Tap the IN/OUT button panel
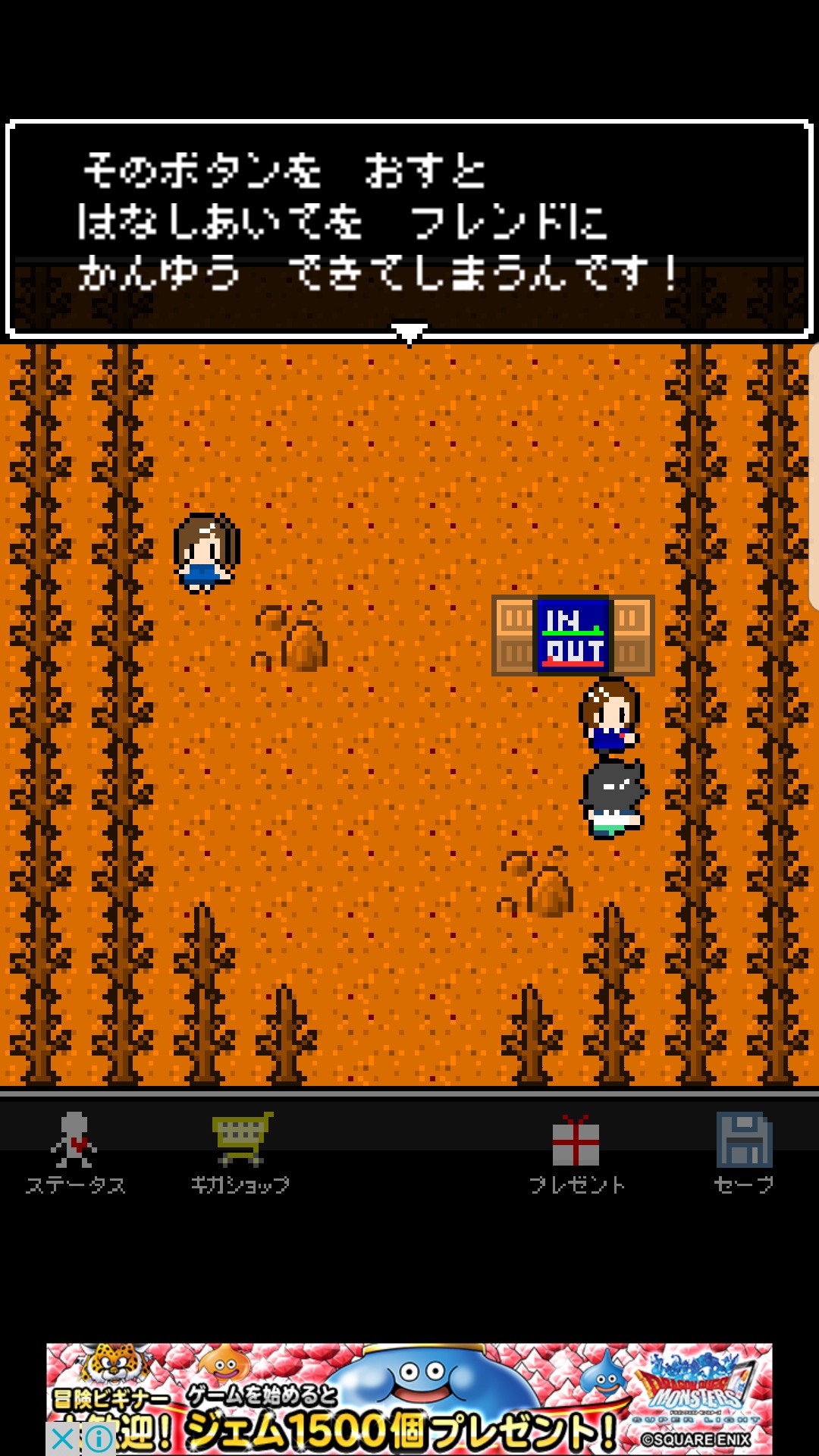This screenshot has height=1456, width=819. pos(573,635)
